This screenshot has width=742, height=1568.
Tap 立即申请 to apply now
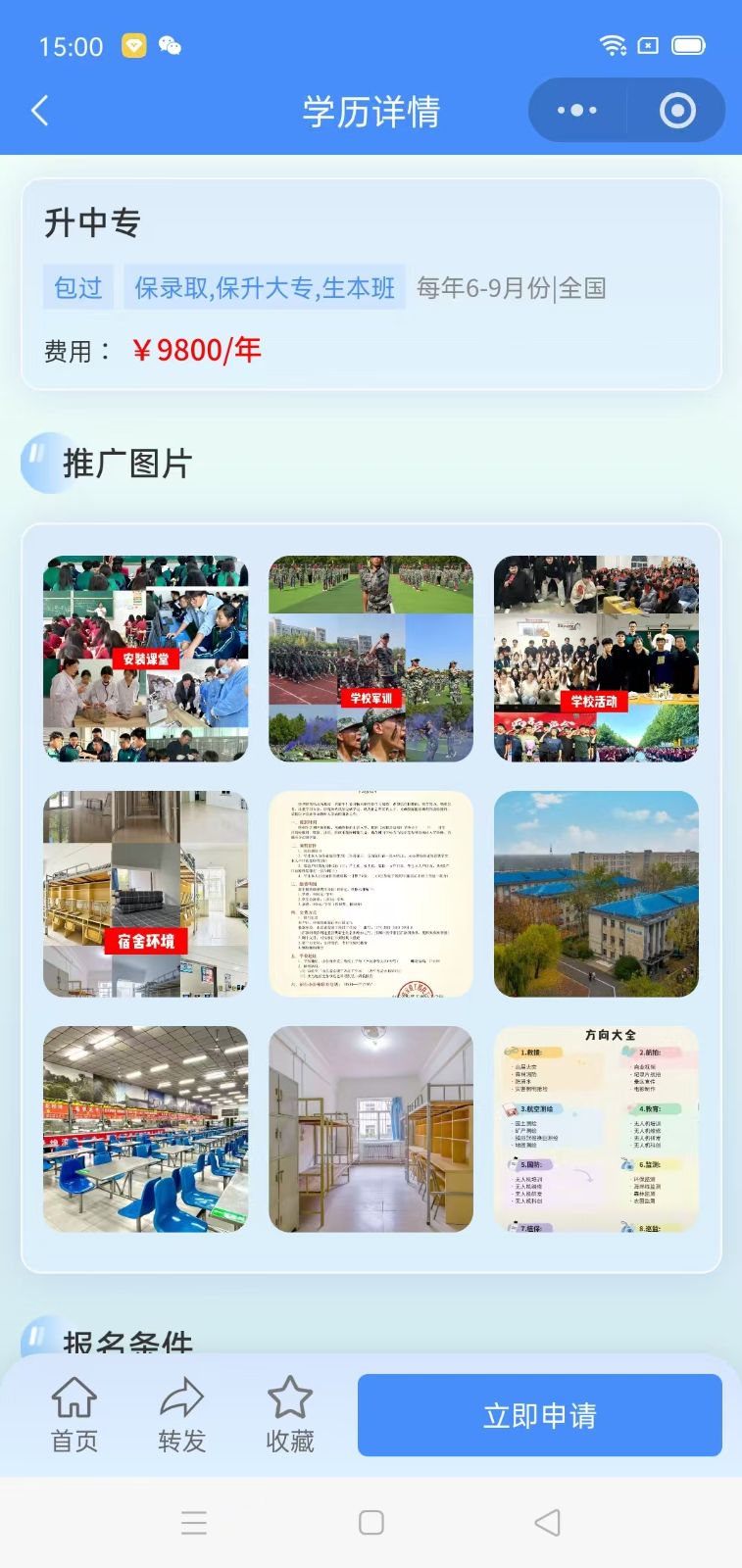[x=539, y=1415]
